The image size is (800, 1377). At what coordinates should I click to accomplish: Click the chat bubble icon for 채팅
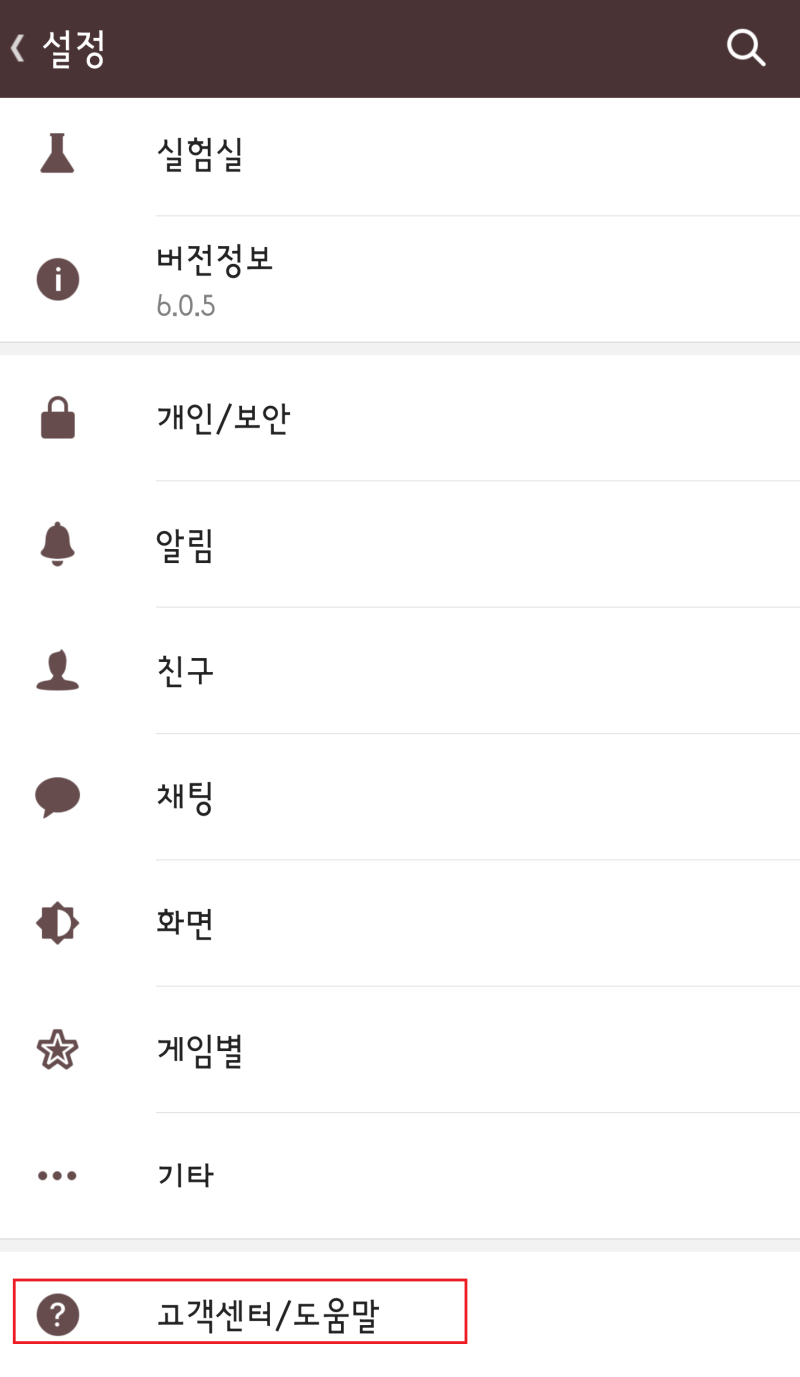[x=57, y=796]
